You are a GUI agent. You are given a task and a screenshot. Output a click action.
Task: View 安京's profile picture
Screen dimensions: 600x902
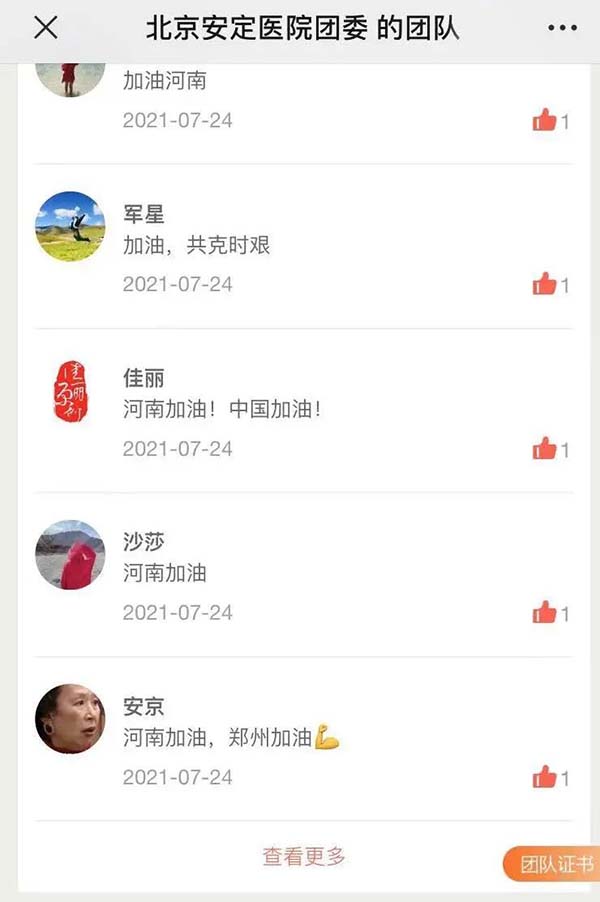point(70,719)
